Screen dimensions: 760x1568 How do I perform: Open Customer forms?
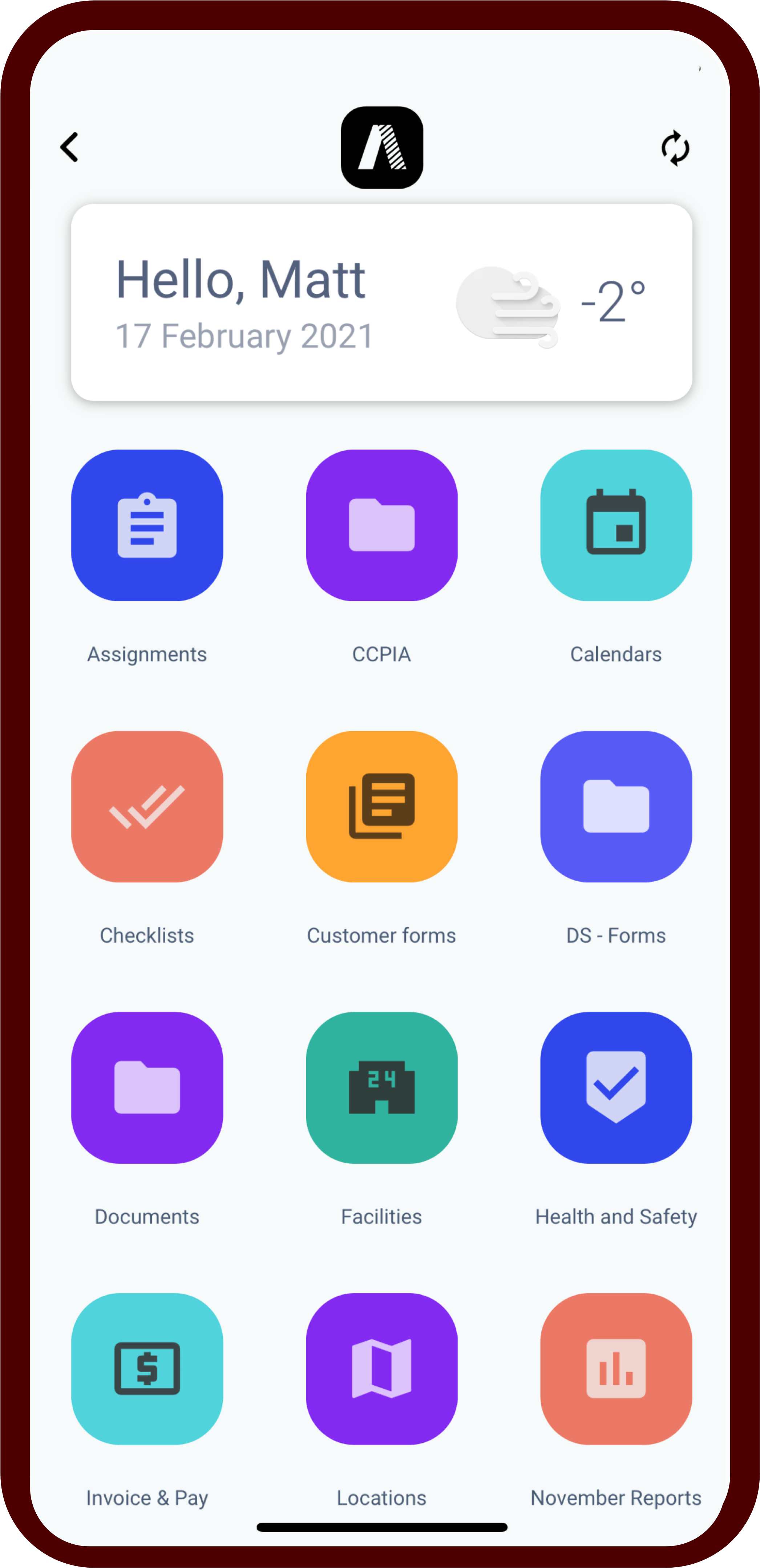coord(381,807)
